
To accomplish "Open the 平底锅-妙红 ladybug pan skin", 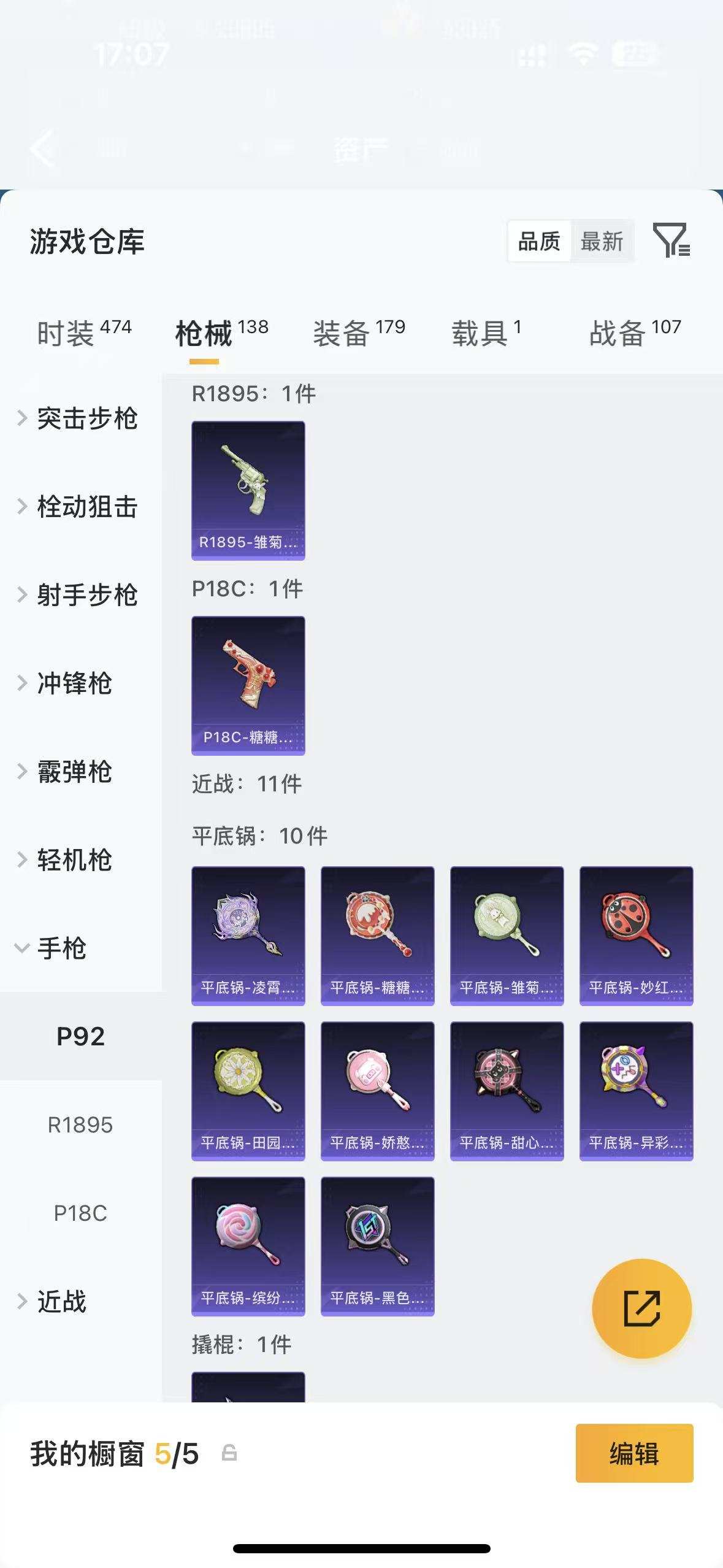I will pos(636,934).
